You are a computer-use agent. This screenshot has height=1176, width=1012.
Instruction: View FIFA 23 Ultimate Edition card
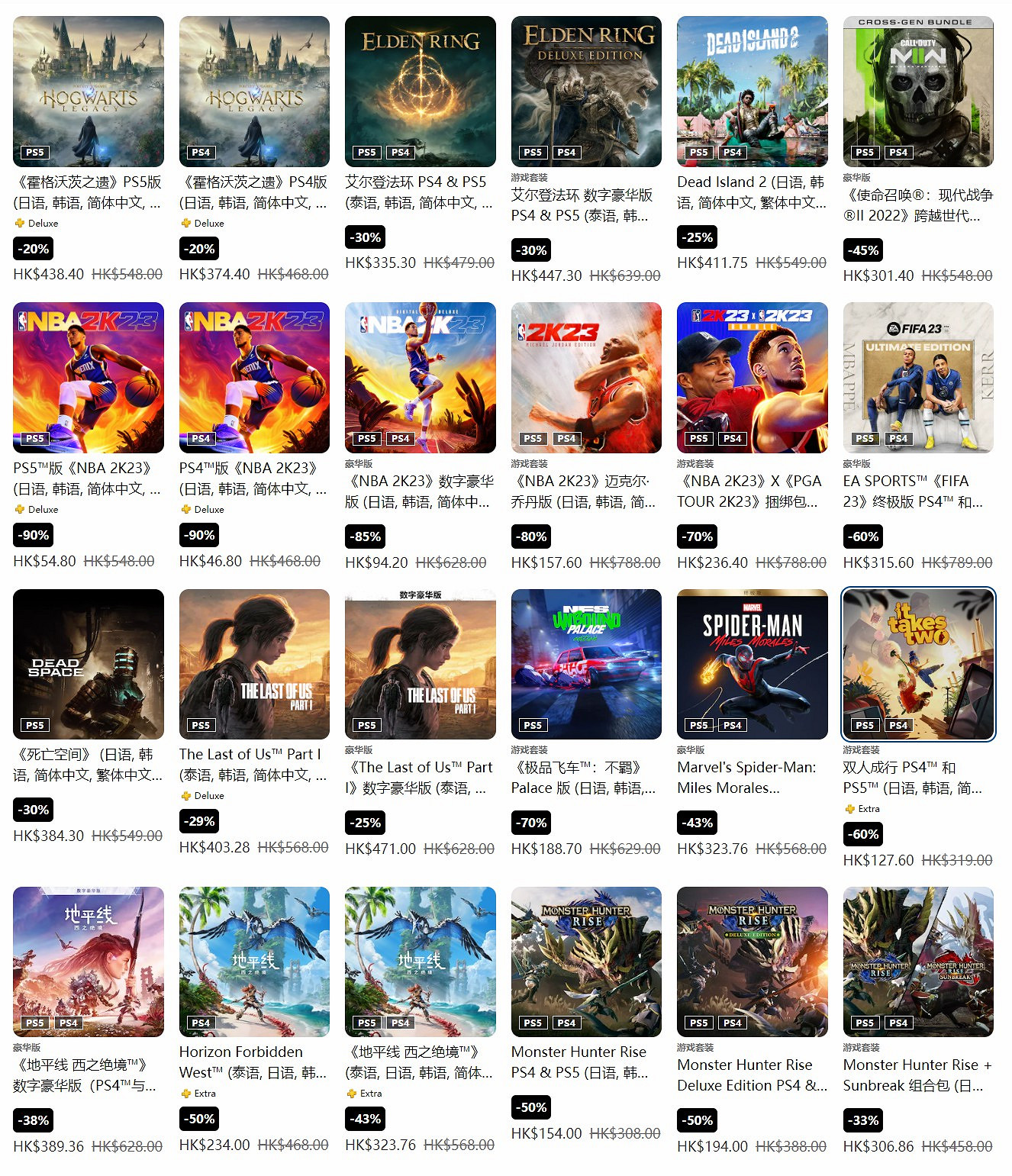pos(918,378)
